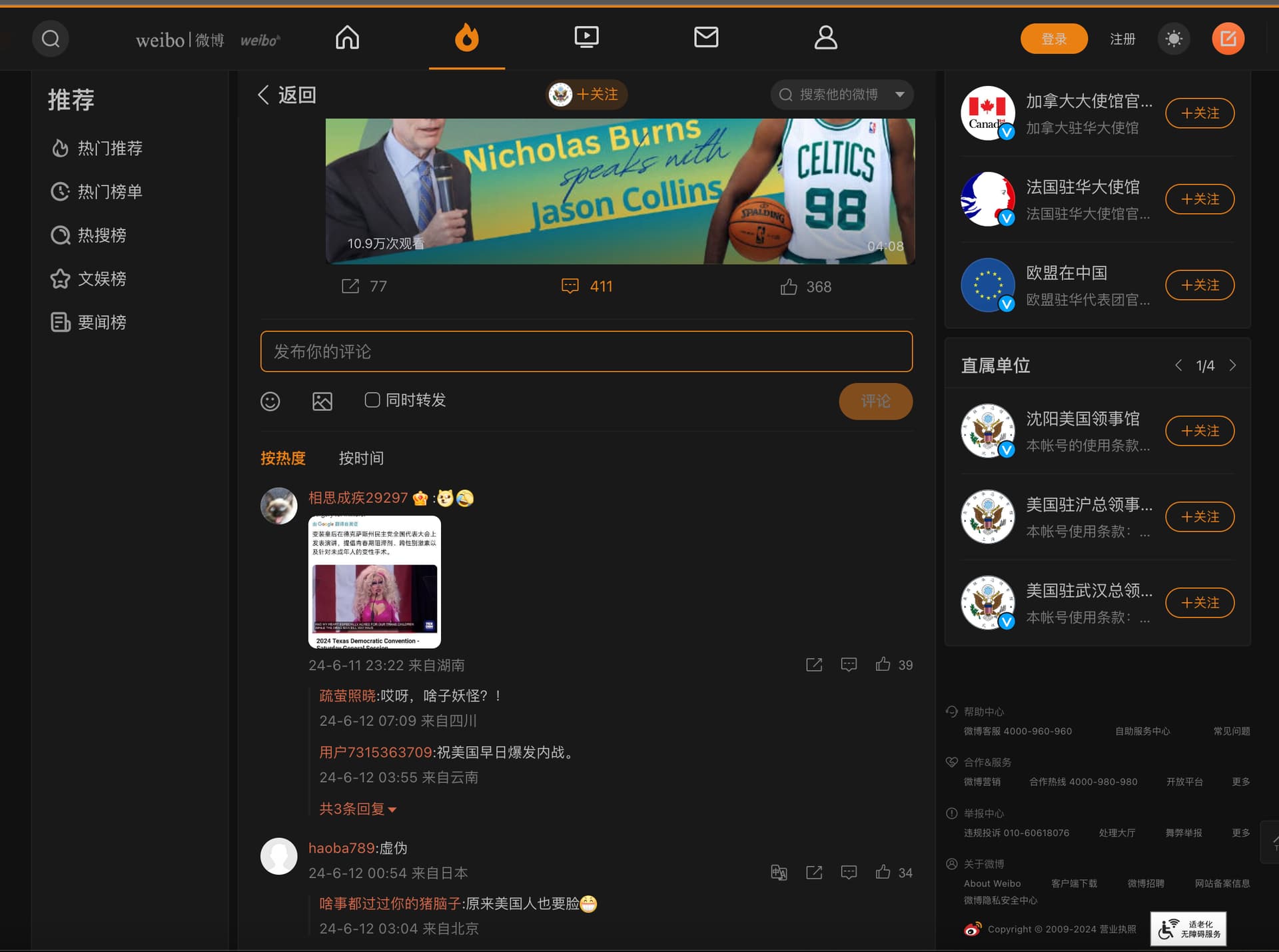Play the Nicholas Burns video
Image resolution: width=1279 pixels, height=952 pixels.
620,191
